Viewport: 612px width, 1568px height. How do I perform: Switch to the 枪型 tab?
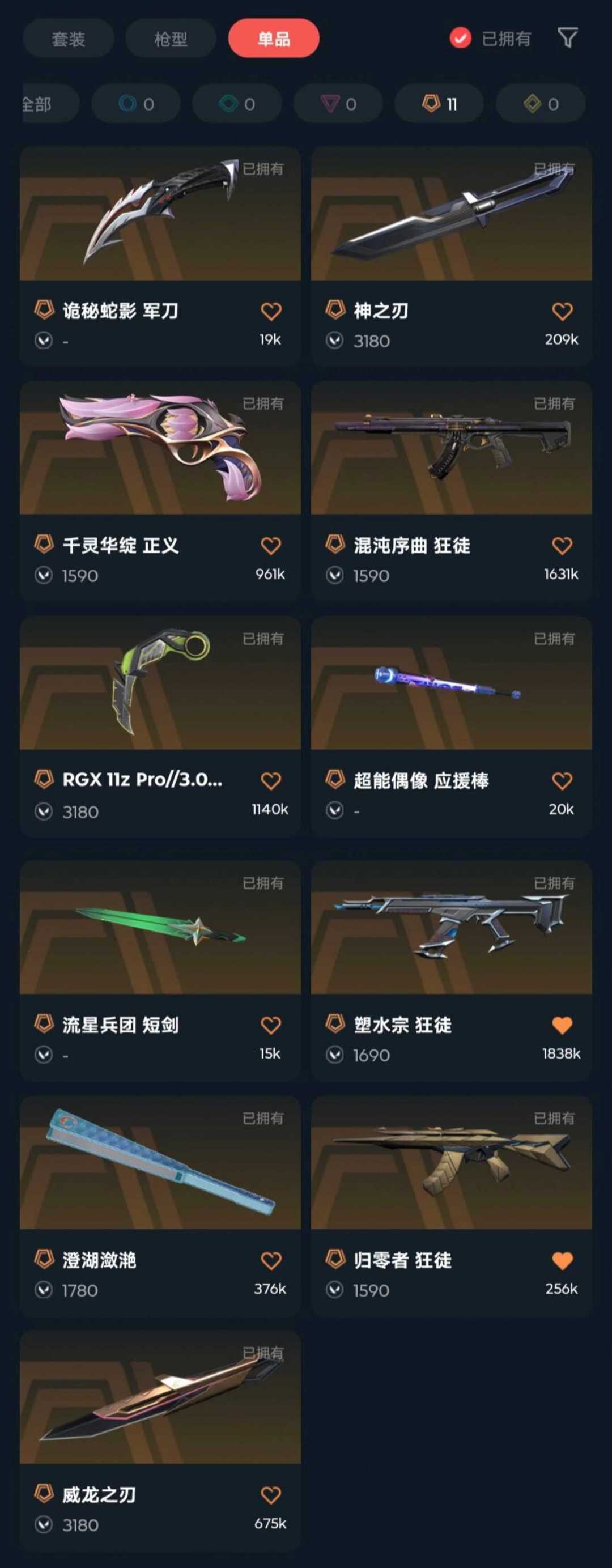(x=171, y=39)
